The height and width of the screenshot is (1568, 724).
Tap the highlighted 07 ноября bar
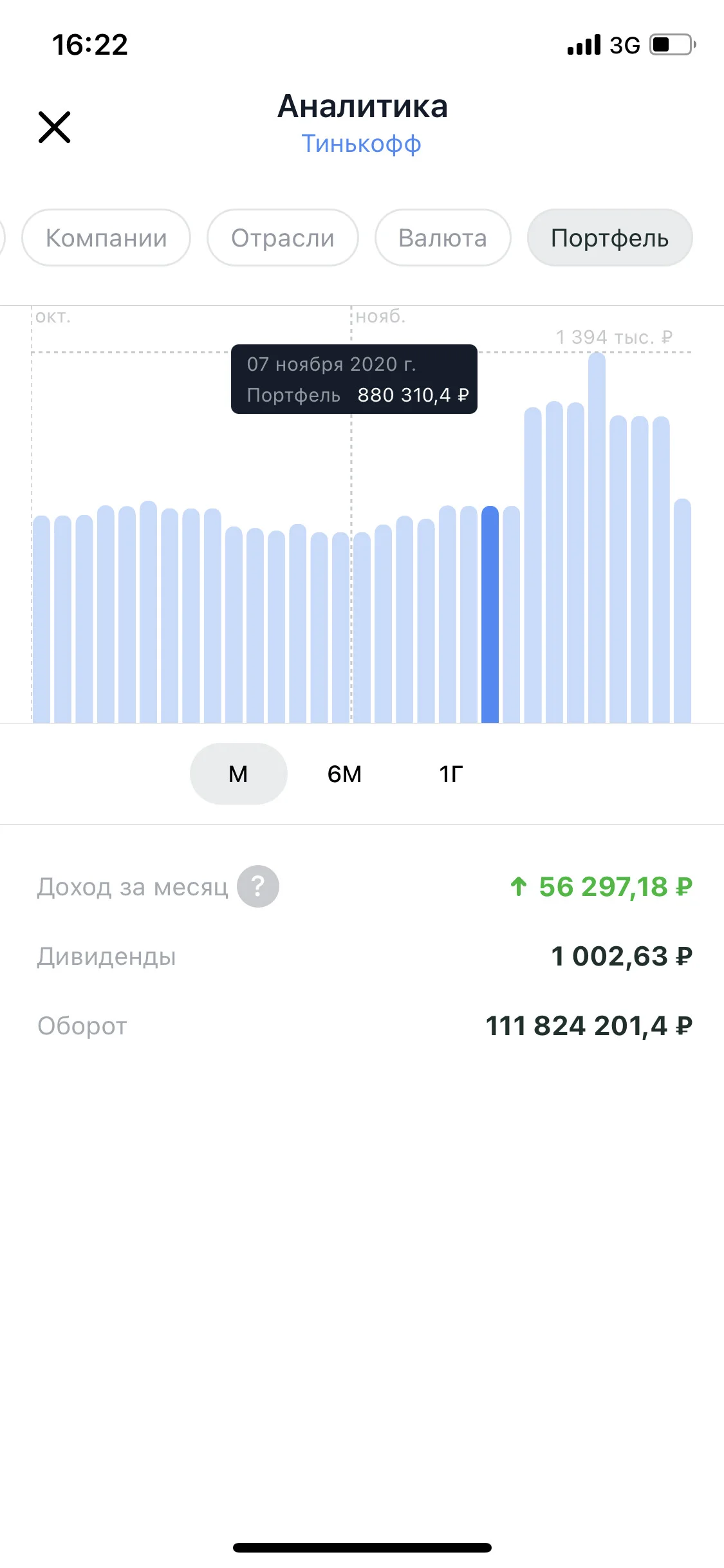(490, 615)
